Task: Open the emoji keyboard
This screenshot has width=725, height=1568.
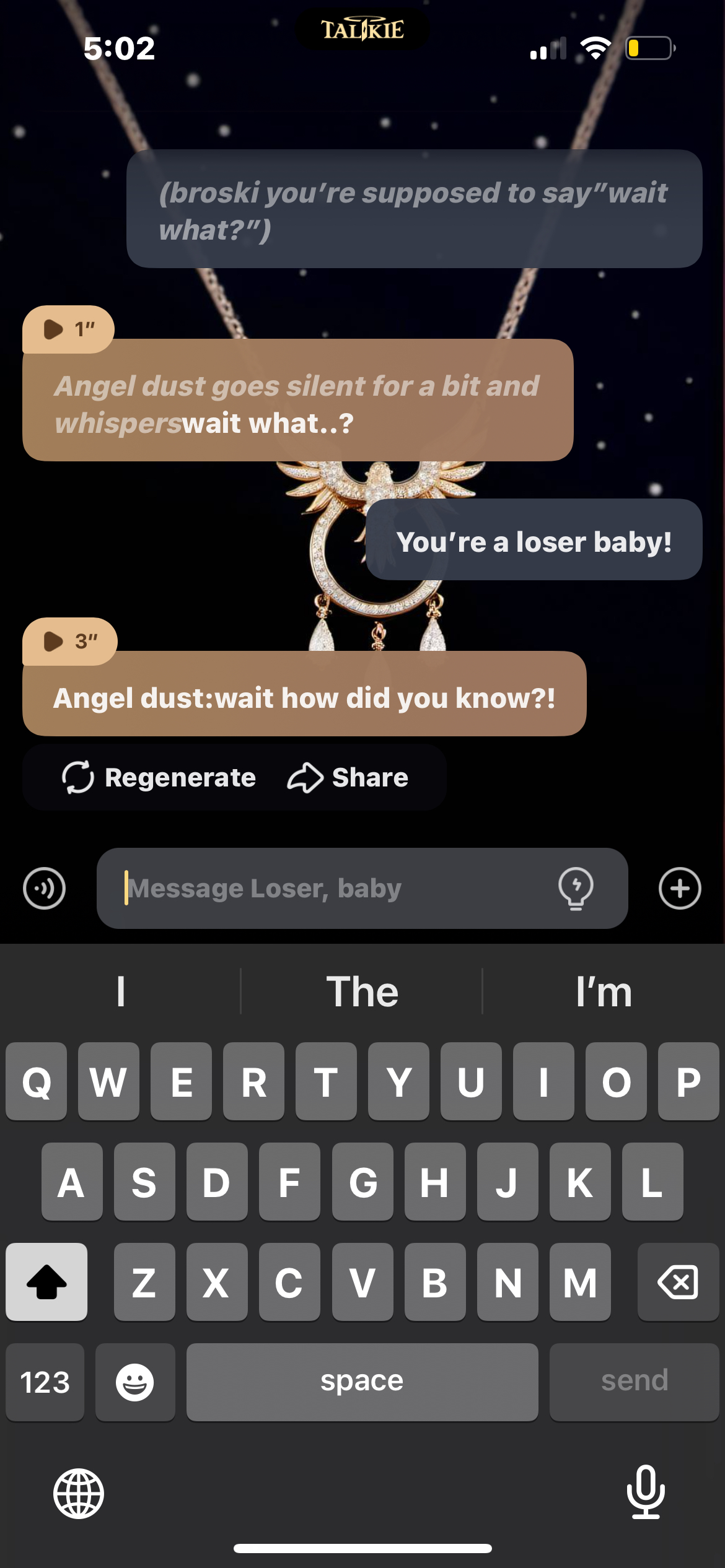Action: click(135, 1382)
